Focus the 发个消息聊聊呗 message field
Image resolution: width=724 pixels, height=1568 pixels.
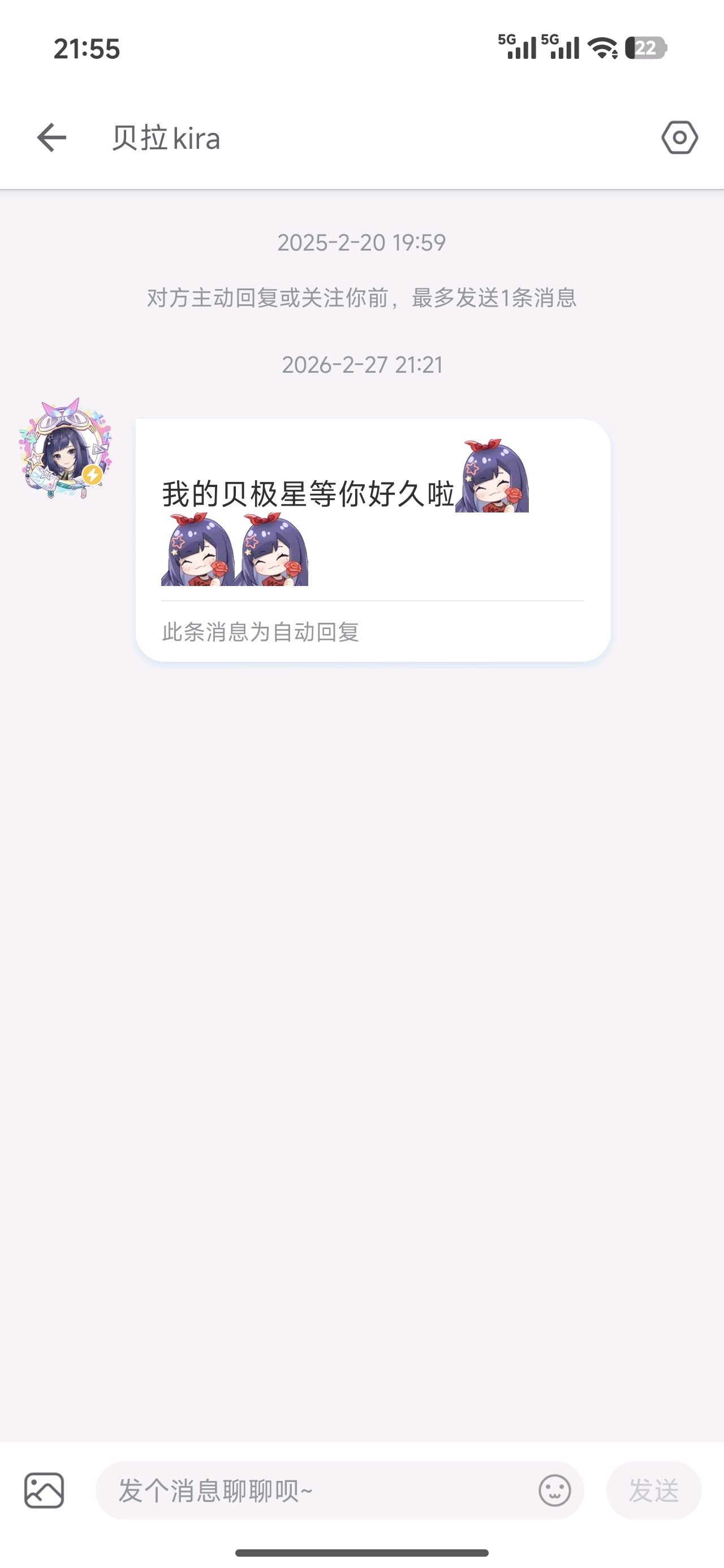coord(316,1491)
